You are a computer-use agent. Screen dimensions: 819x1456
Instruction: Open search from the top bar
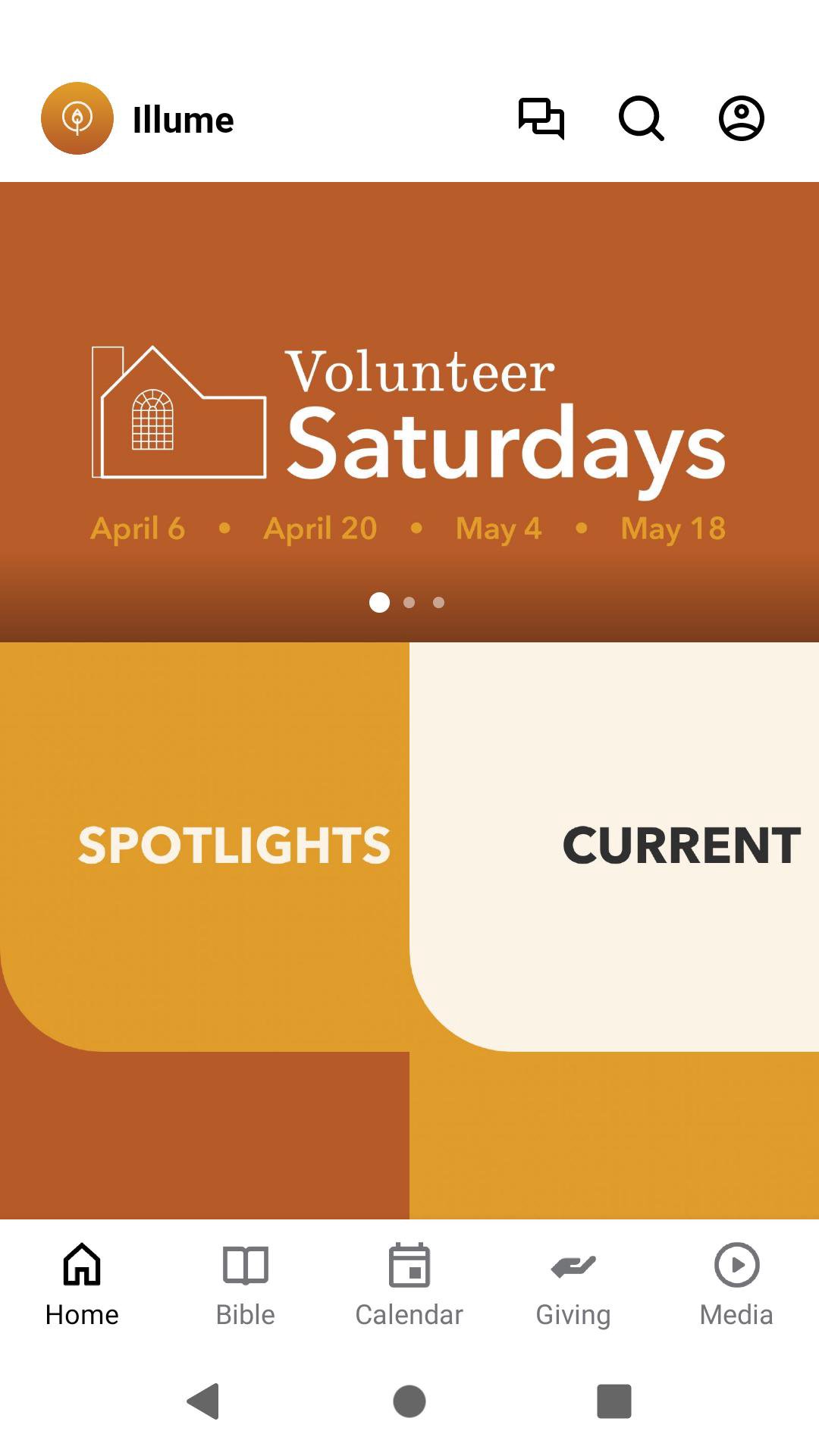pos(642,119)
